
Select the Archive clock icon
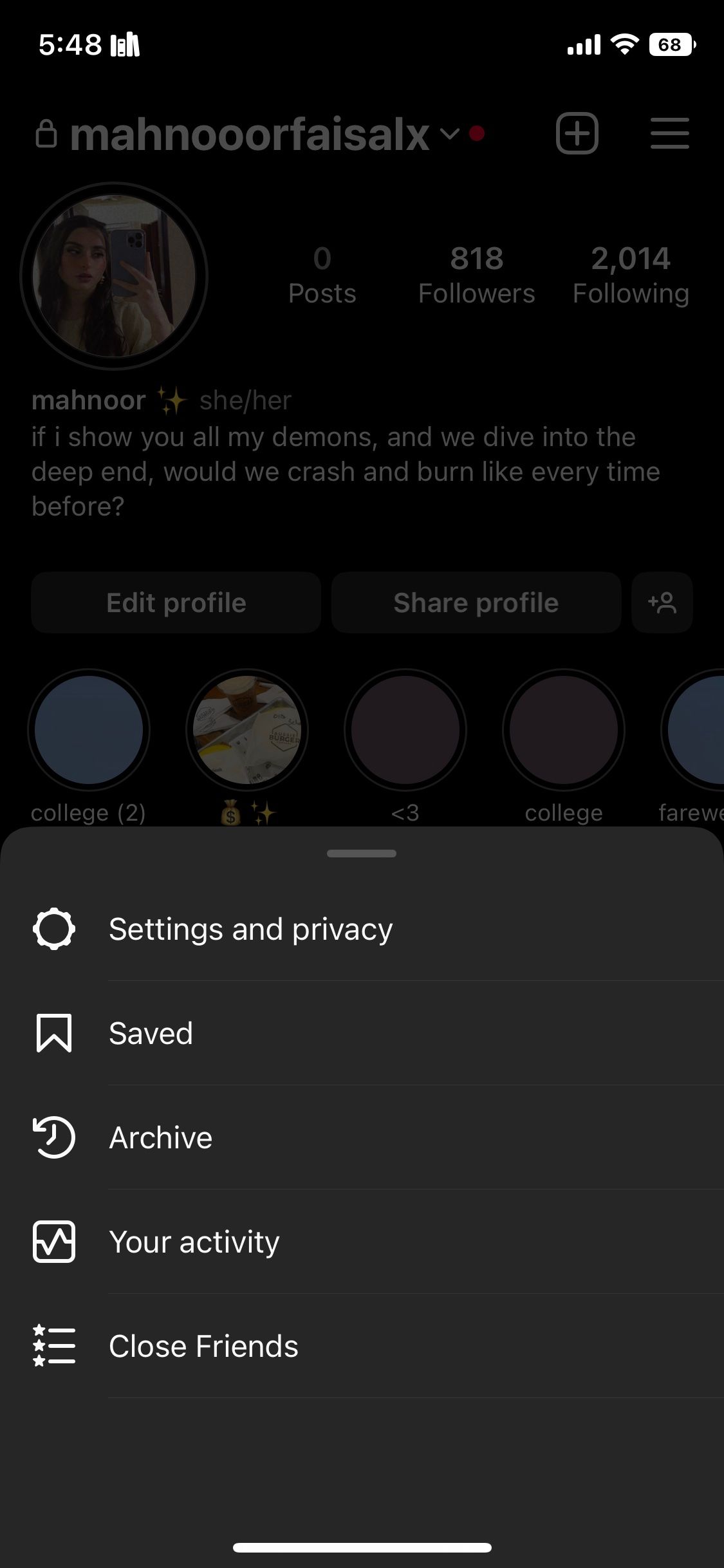pos(54,1137)
